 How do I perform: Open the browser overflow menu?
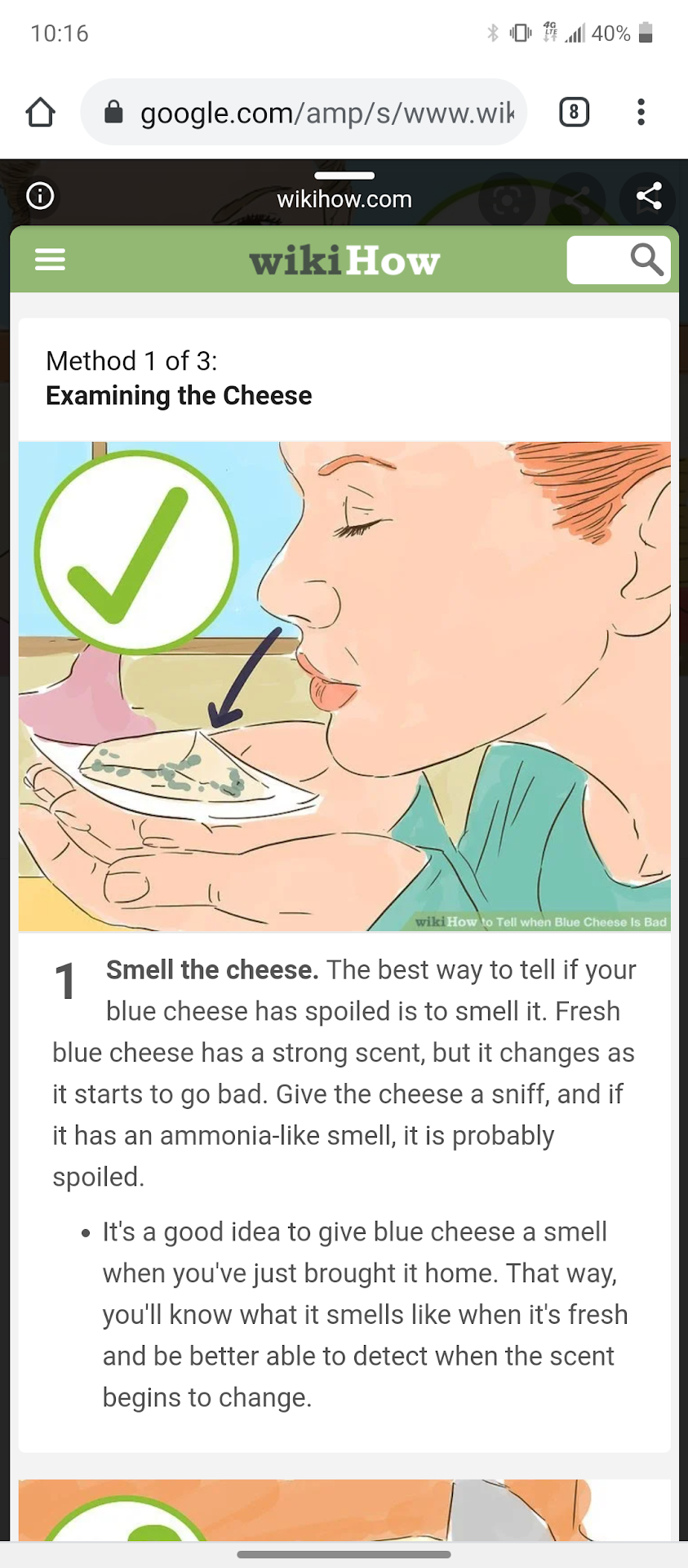(641, 112)
